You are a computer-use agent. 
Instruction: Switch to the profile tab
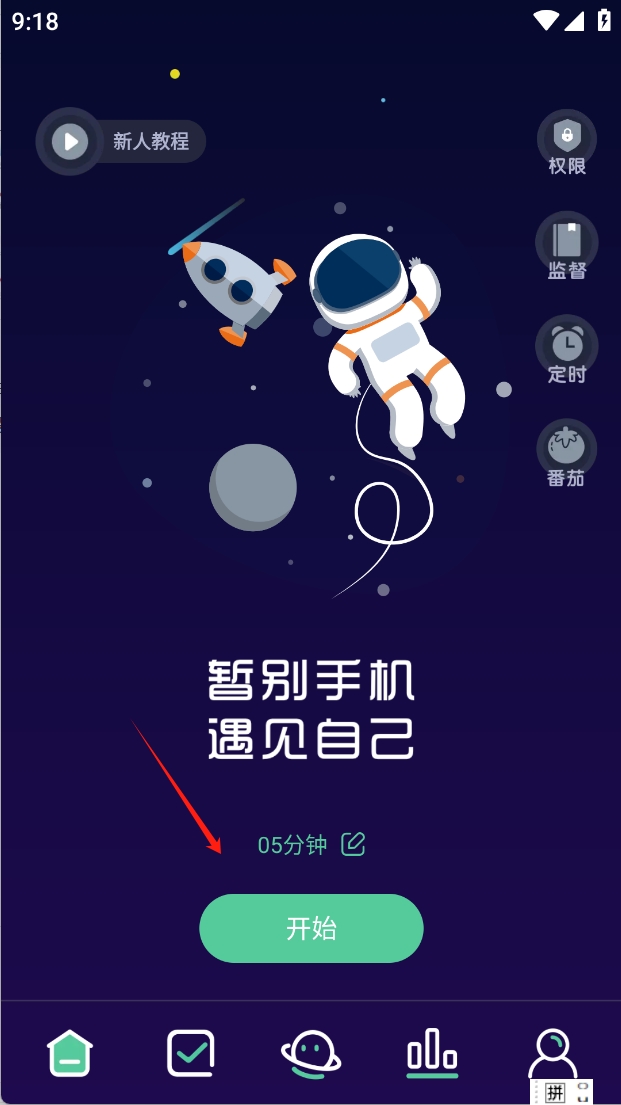[x=551, y=1053]
